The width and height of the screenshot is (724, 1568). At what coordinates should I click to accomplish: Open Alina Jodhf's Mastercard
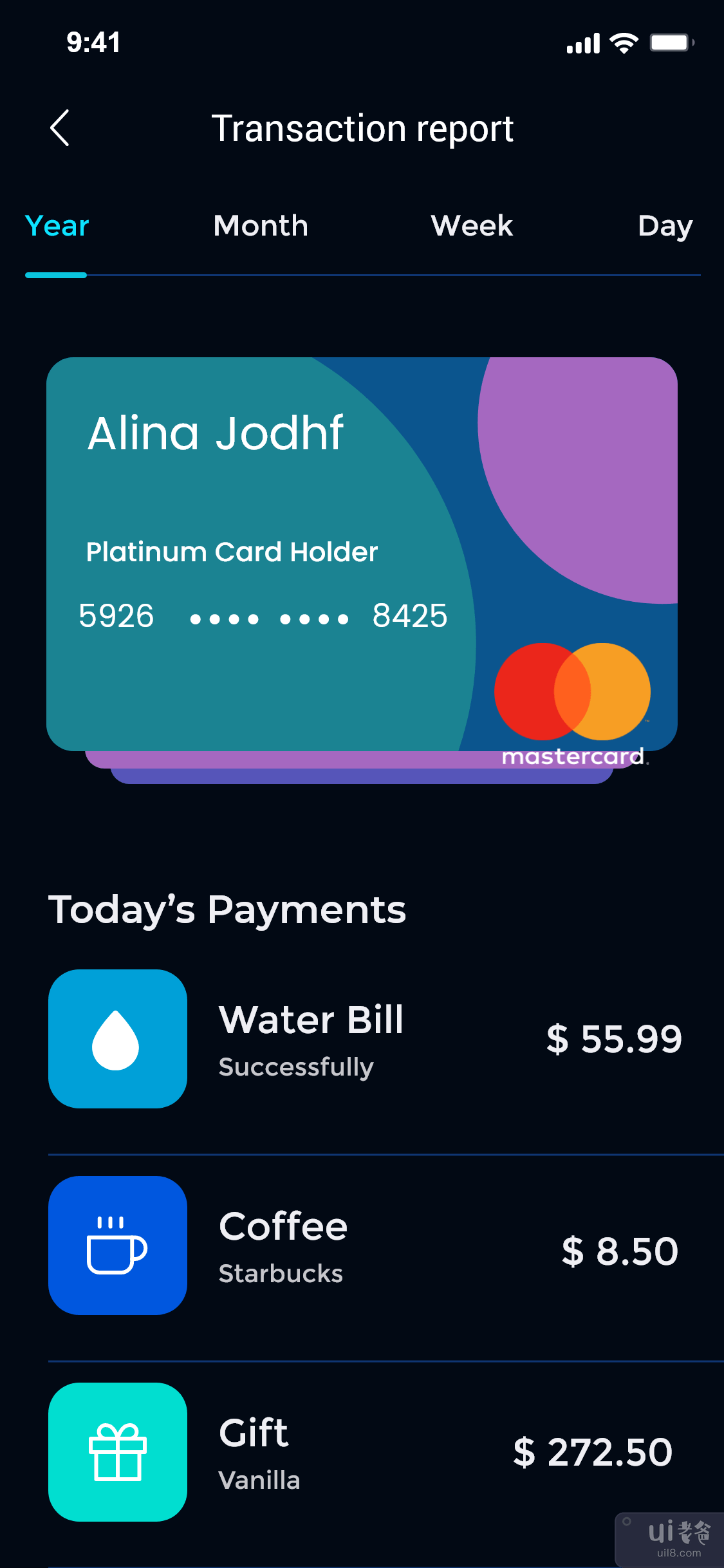pos(362,554)
